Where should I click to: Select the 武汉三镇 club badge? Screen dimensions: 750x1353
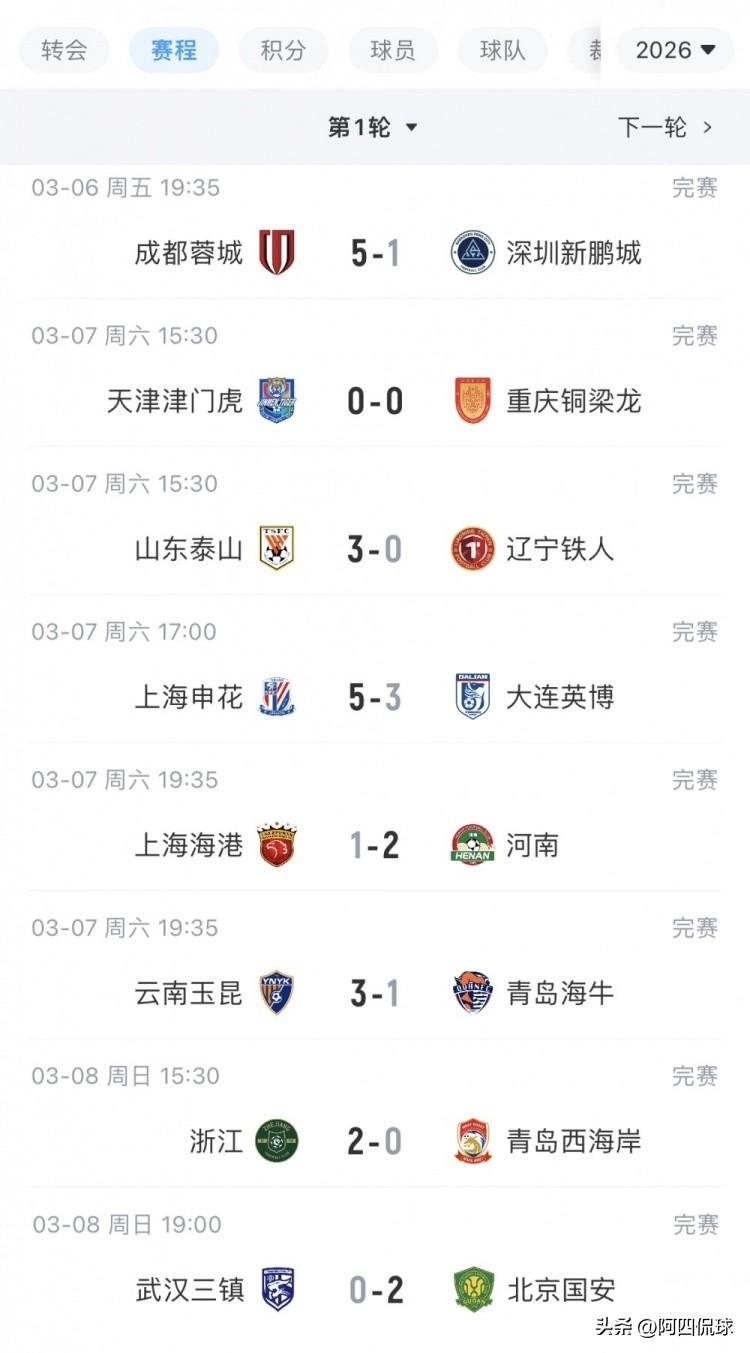pyautogui.click(x=277, y=1289)
